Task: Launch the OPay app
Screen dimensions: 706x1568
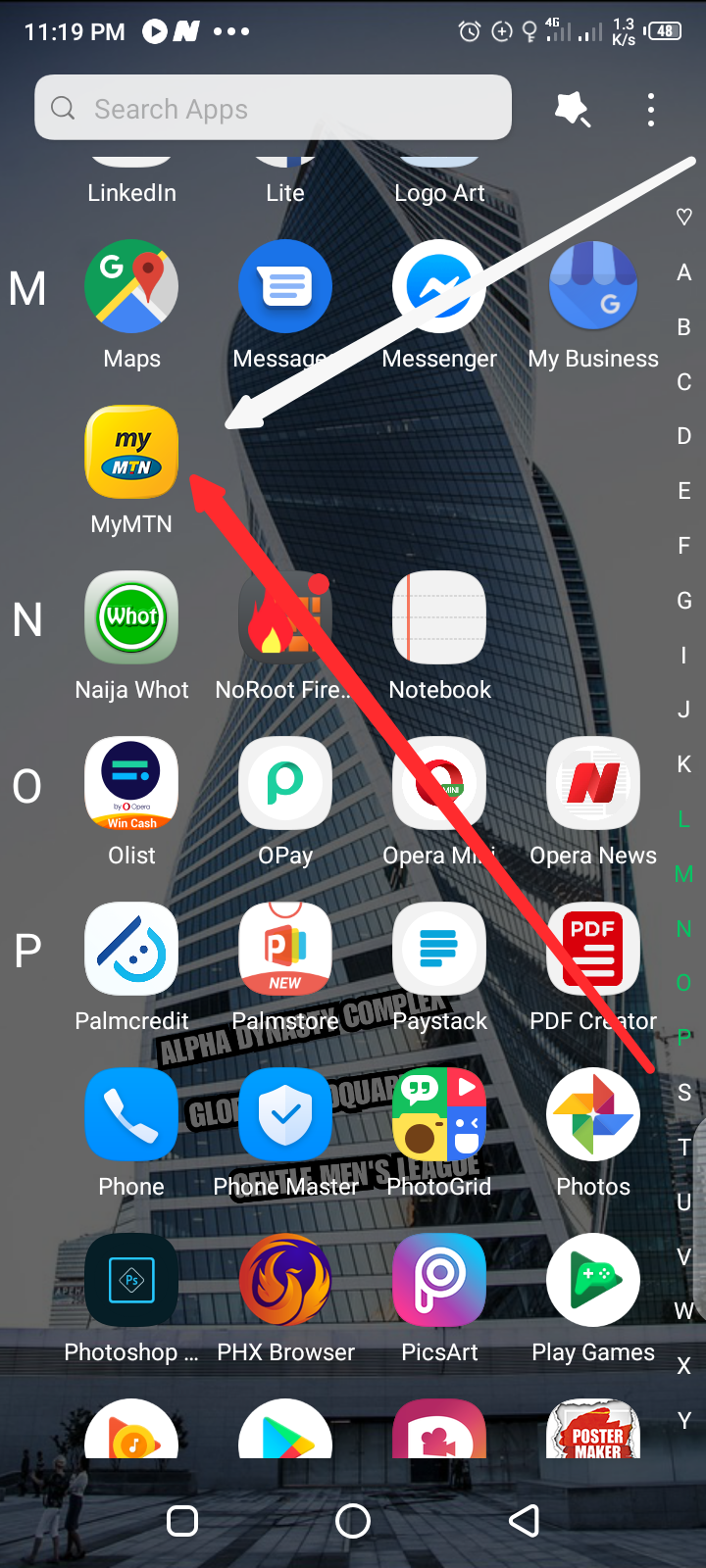Action: pyautogui.click(x=285, y=784)
